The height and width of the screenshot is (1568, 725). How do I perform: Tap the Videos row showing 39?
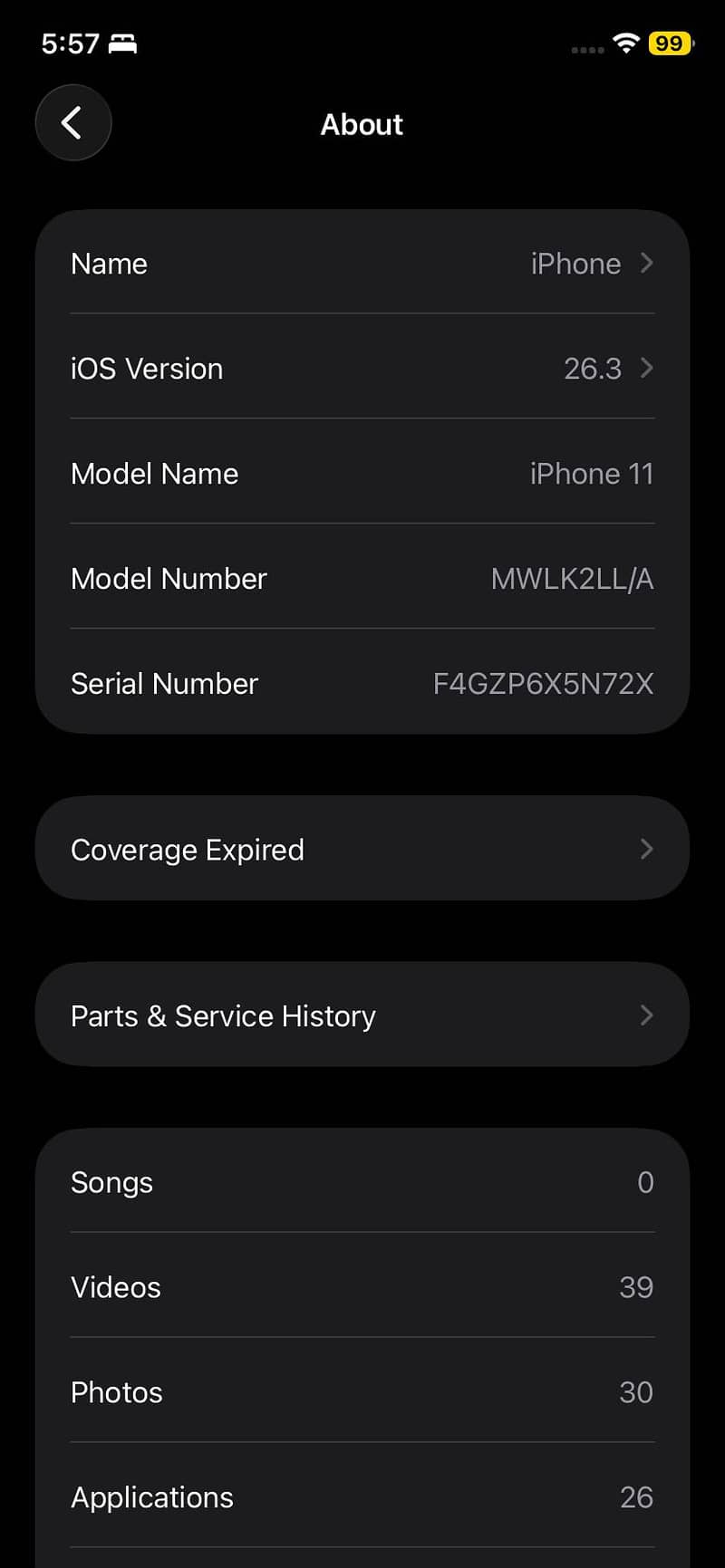362,1287
